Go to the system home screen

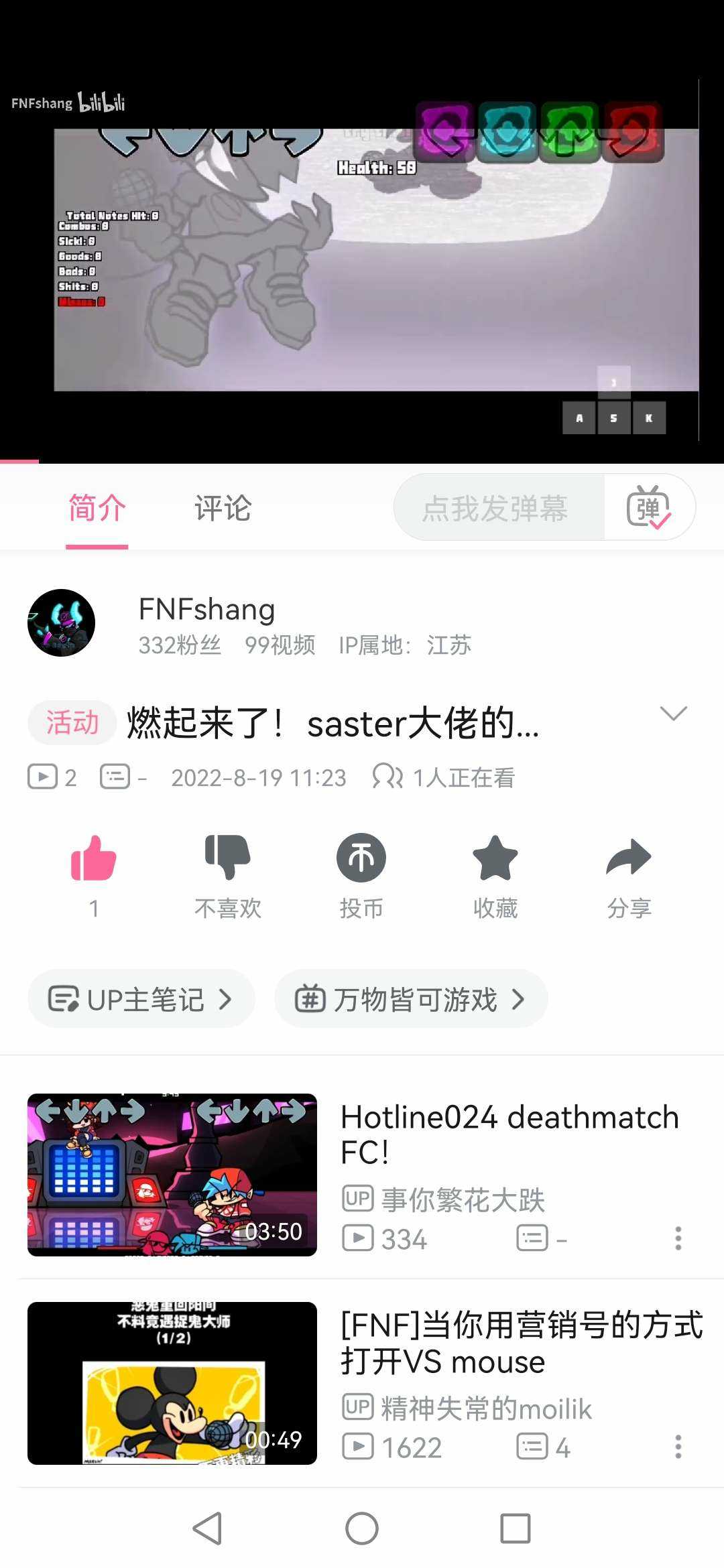tap(362, 1528)
